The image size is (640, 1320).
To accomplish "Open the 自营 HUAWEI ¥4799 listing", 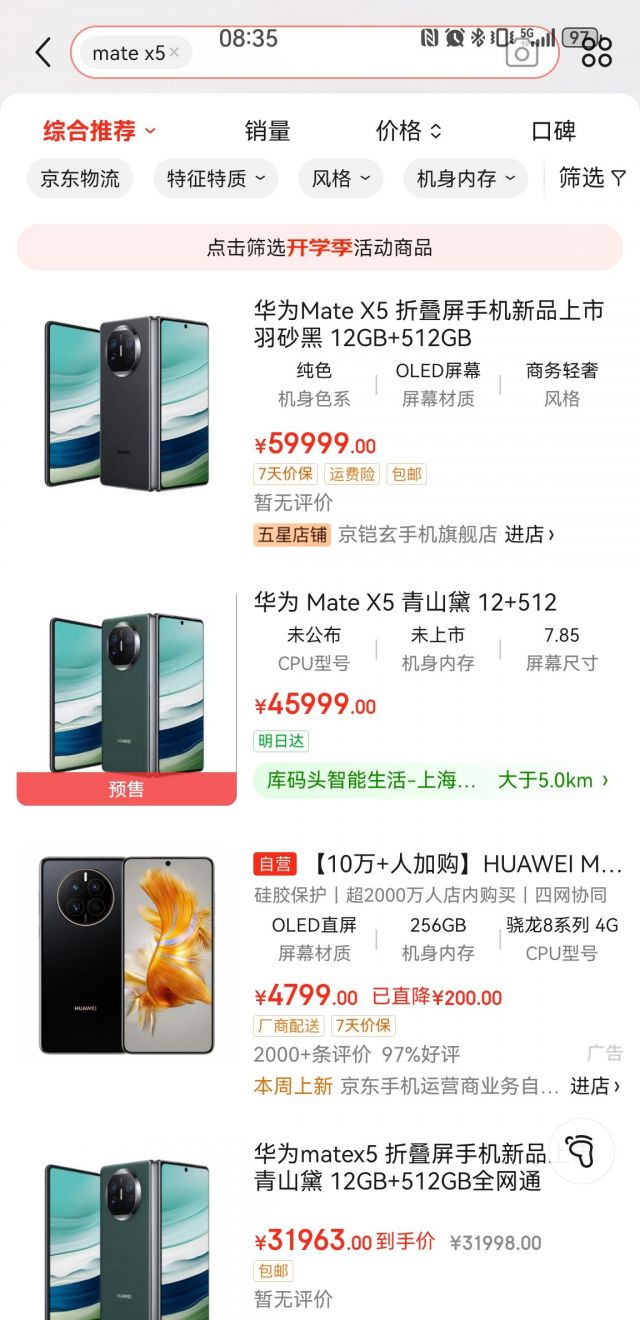I will click(440, 863).
